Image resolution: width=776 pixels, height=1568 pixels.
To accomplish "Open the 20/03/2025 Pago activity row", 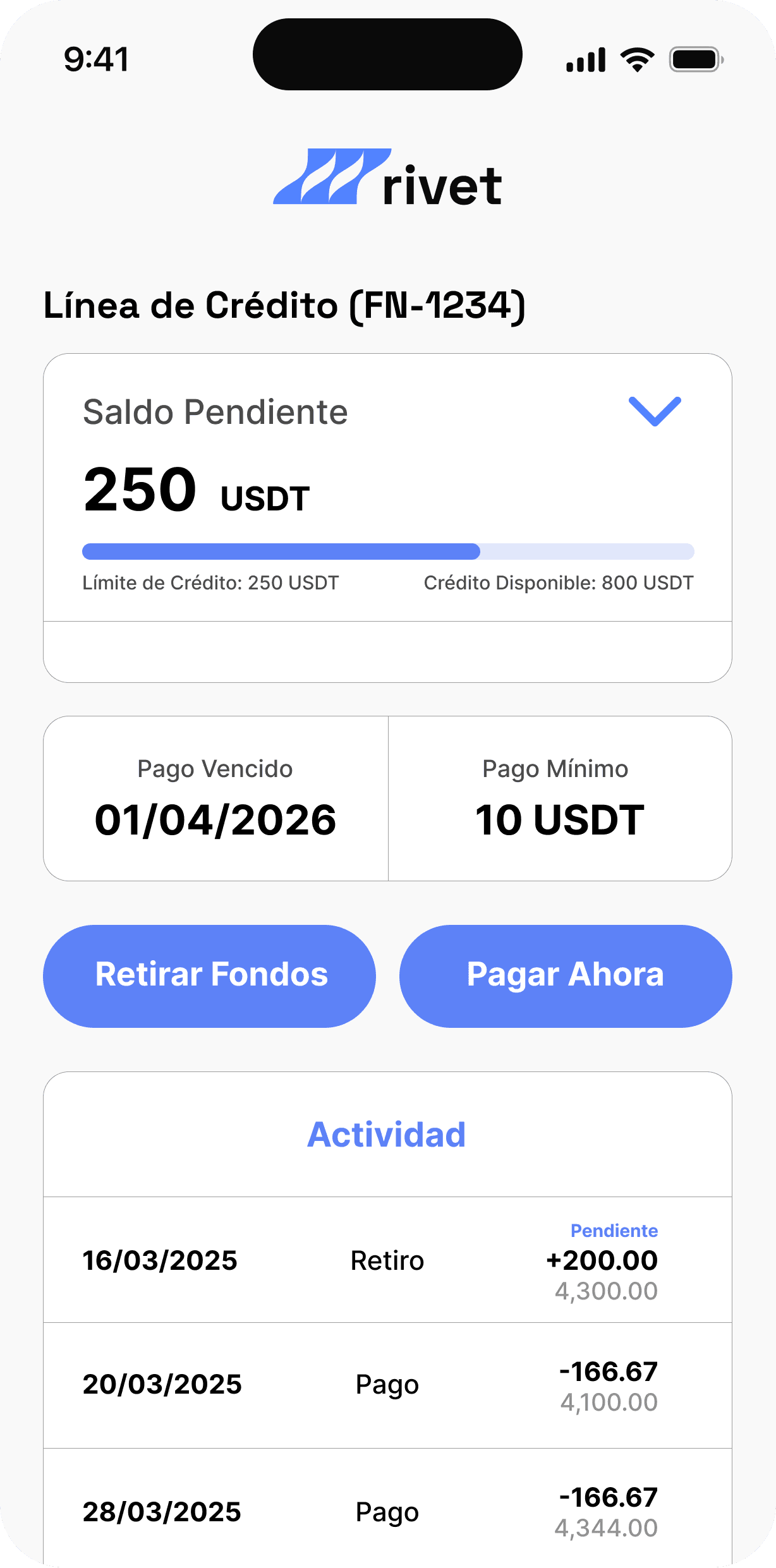I will point(387,1385).
